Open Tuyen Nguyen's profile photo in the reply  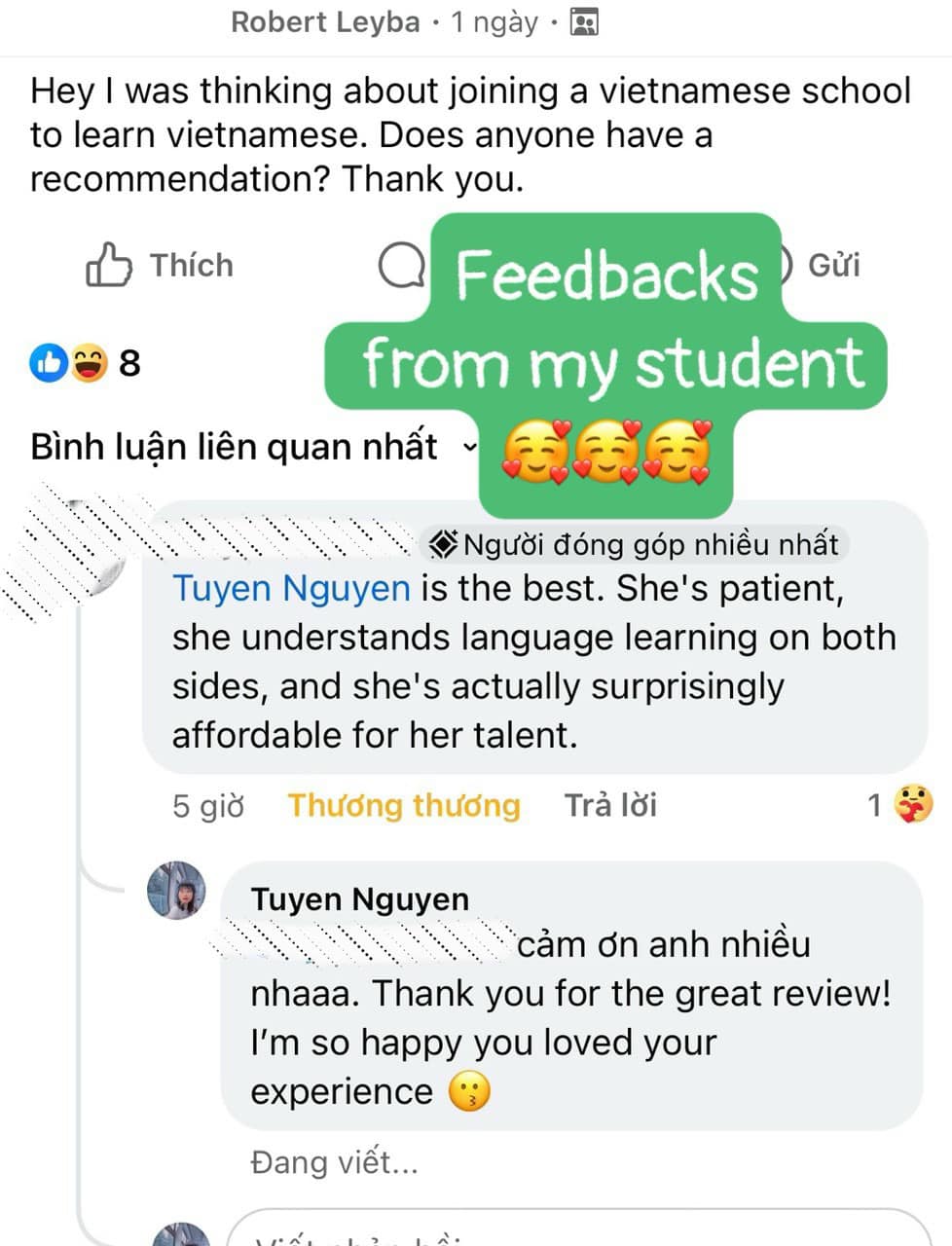pos(177,890)
